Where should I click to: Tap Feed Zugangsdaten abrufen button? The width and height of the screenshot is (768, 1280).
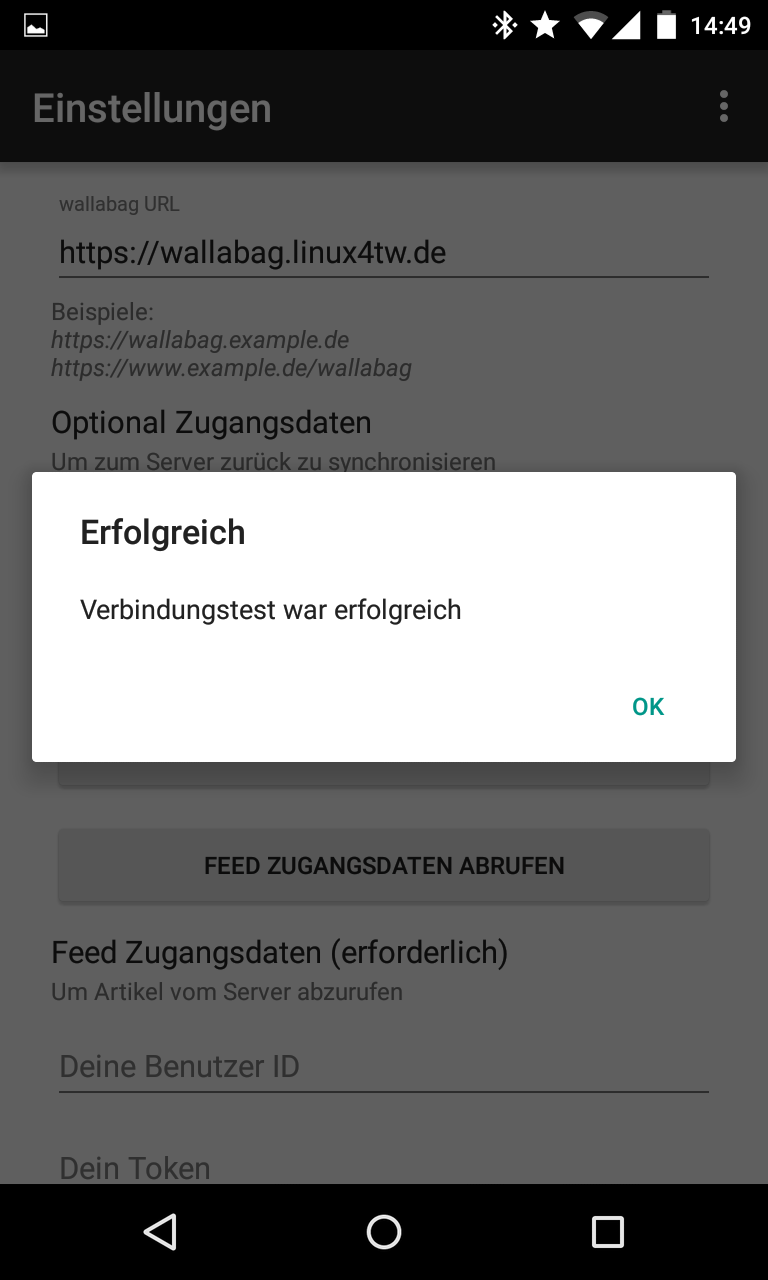pos(383,866)
